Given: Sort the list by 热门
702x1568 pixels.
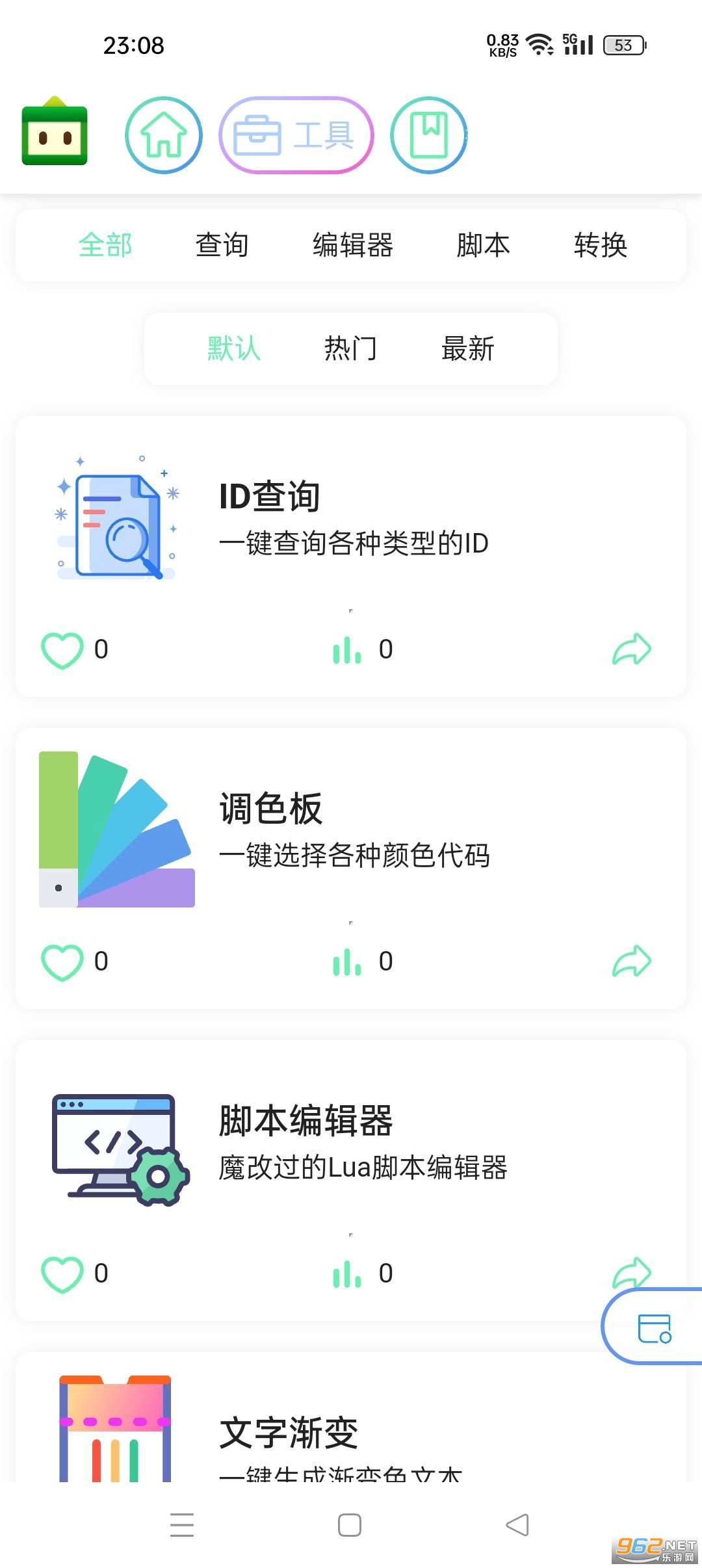Looking at the screenshot, I should click(x=350, y=348).
